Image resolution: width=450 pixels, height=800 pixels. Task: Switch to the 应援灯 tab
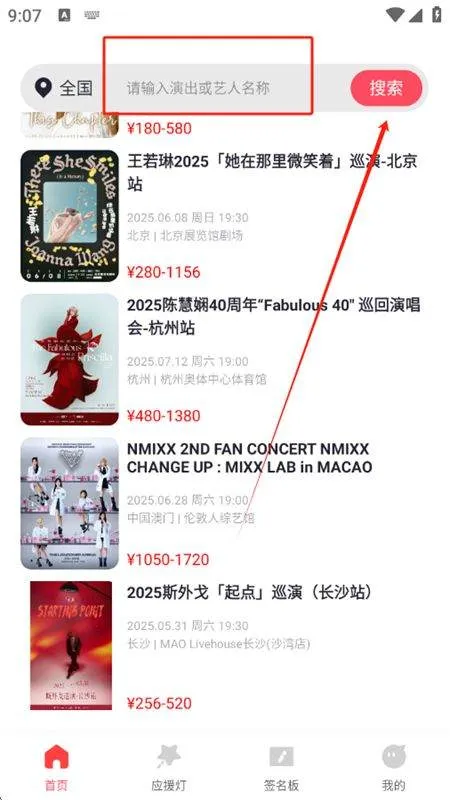(168, 767)
